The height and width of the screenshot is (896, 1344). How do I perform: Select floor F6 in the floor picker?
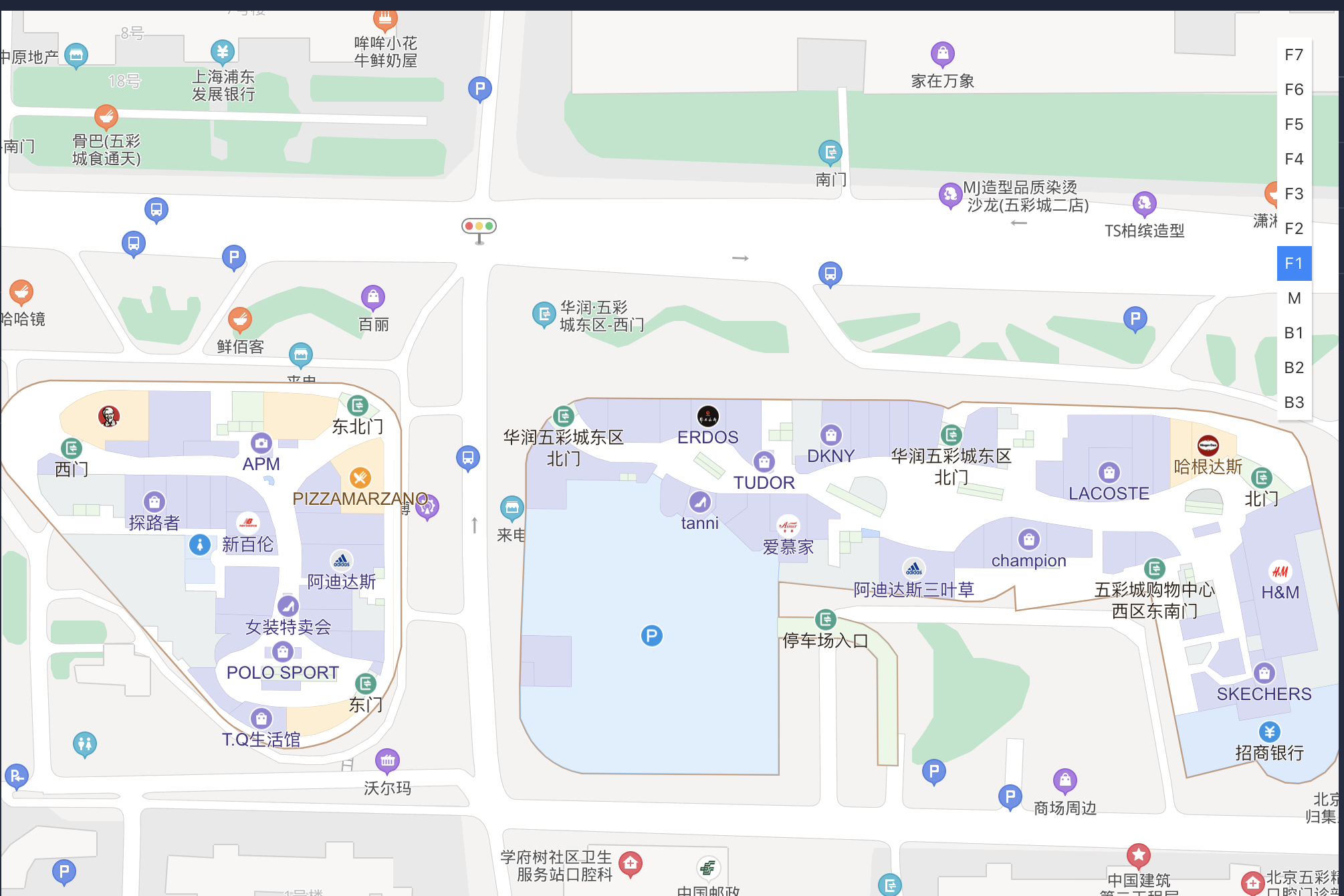click(x=1294, y=90)
